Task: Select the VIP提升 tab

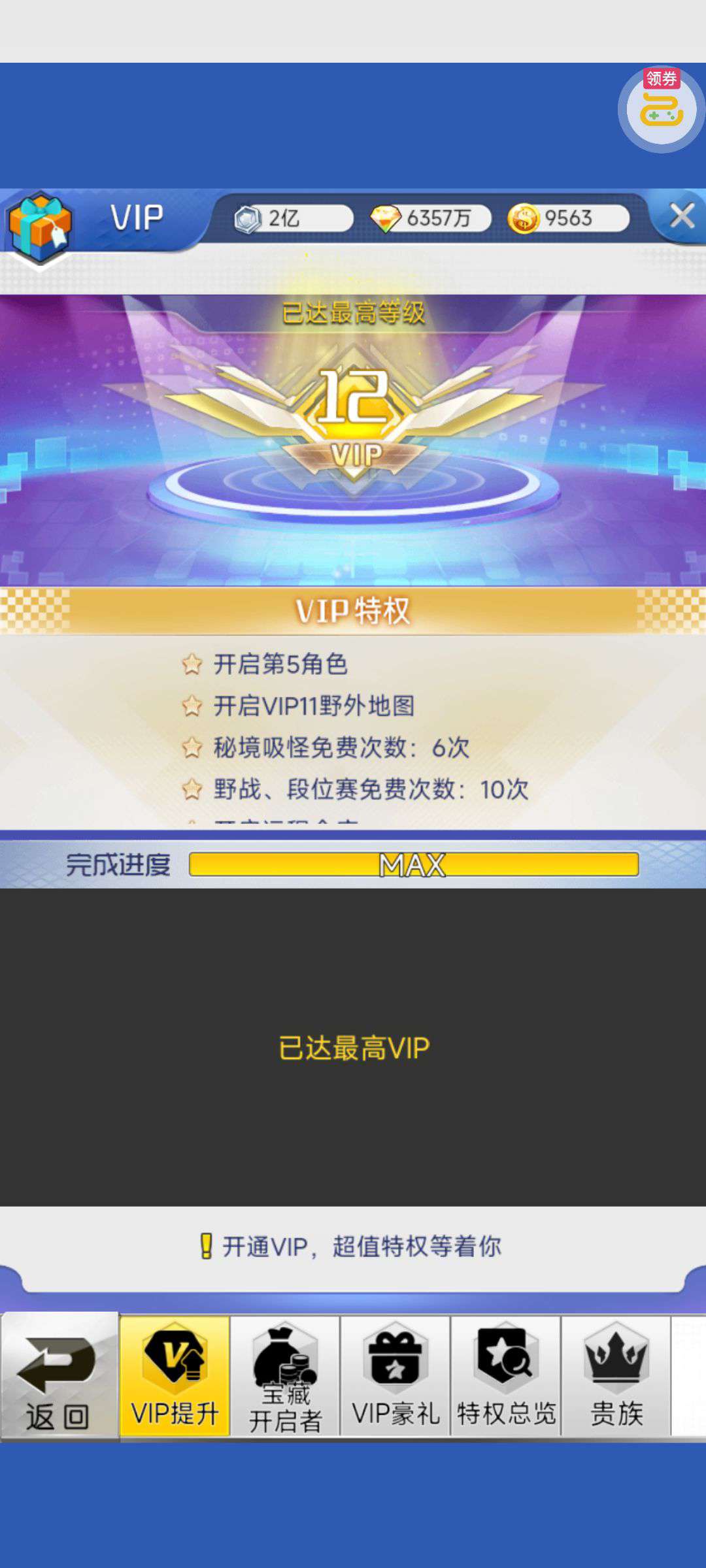Action: tap(175, 1375)
